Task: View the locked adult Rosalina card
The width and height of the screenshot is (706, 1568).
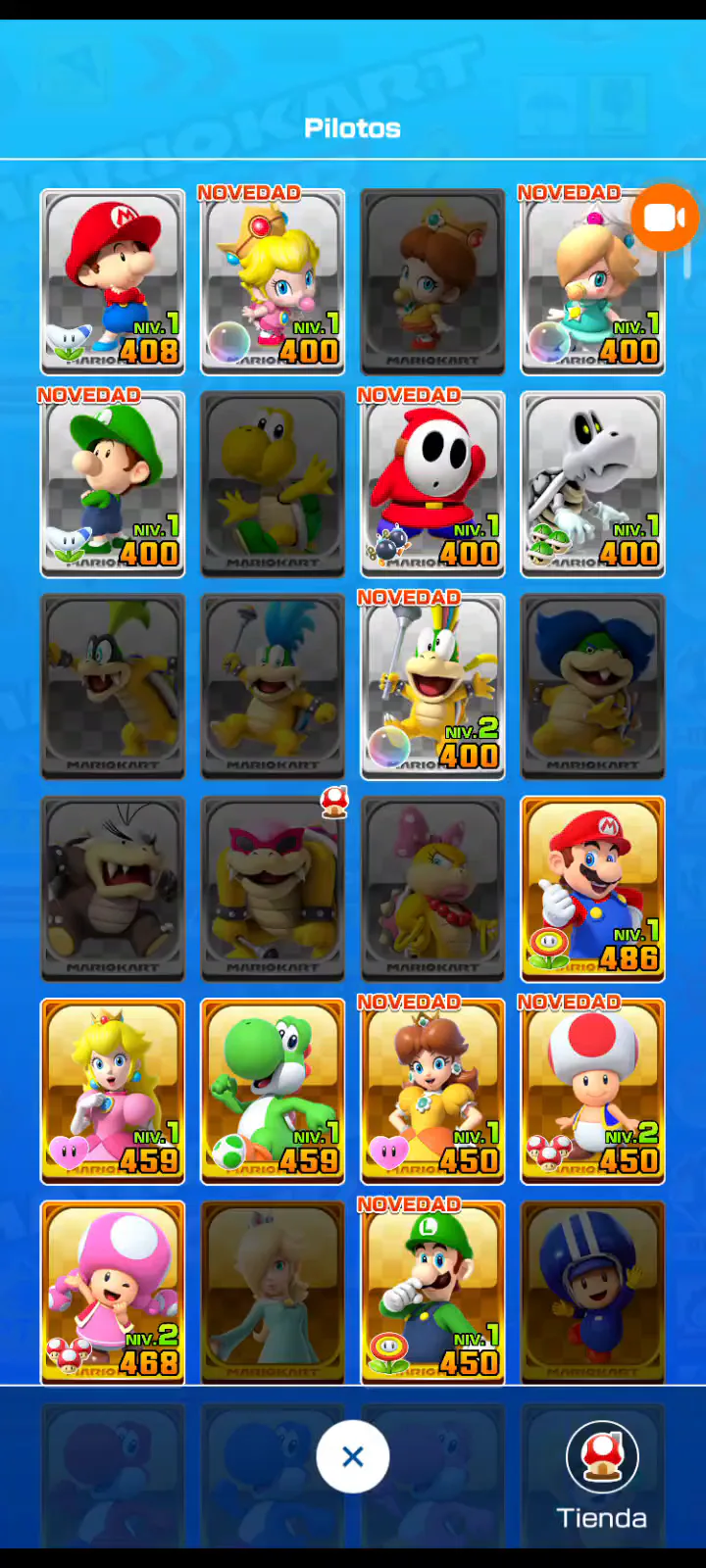Action: coord(273,1294)
